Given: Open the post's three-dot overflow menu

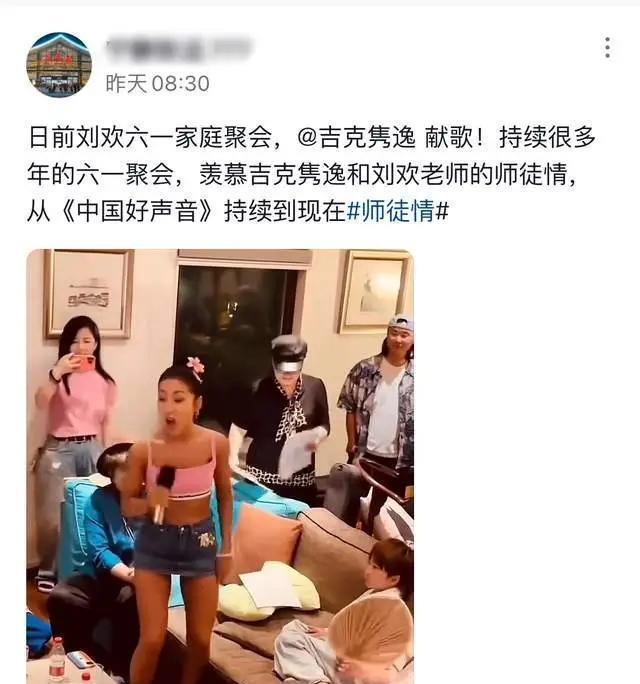Looking at the screenshot, I should coord(607,48).
